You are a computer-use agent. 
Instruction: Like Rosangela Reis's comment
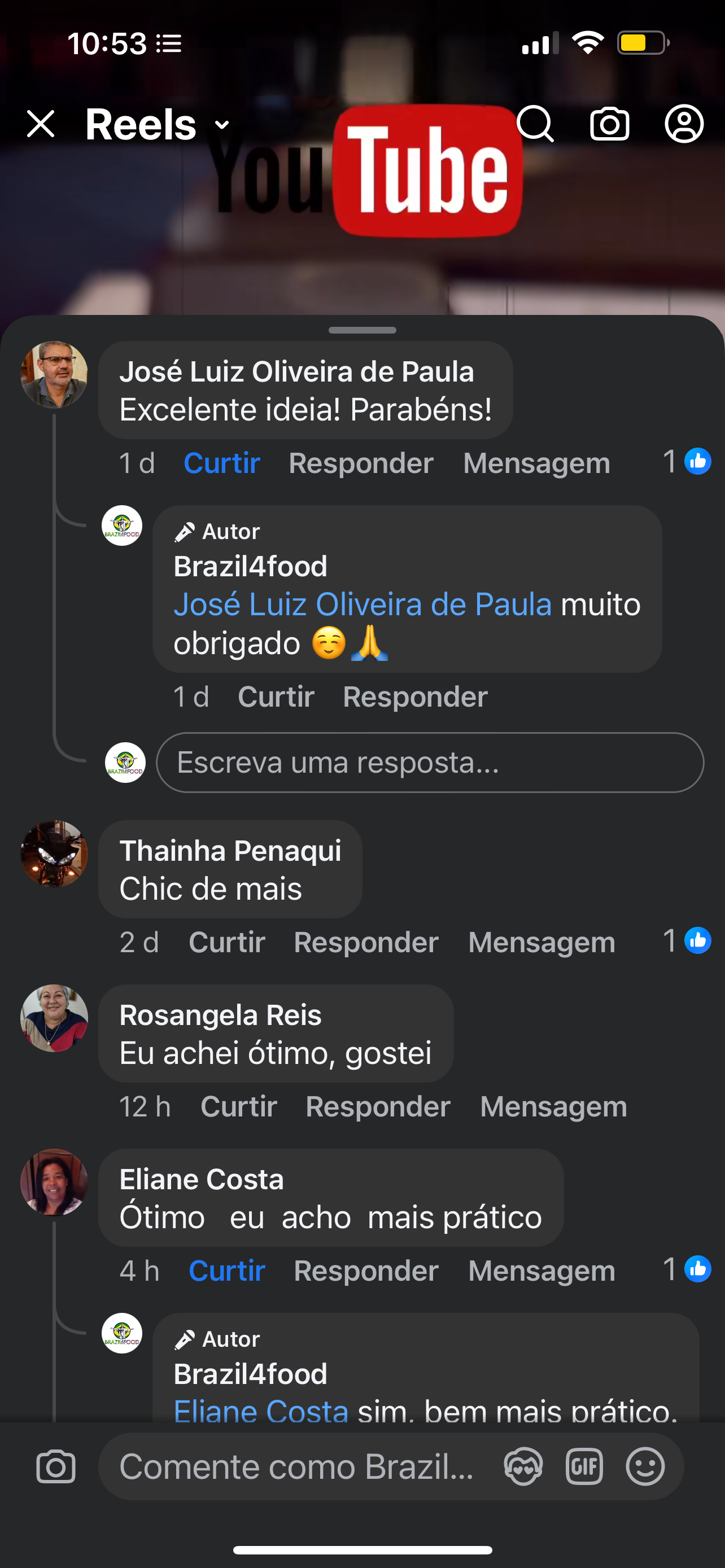point(239,1107)
